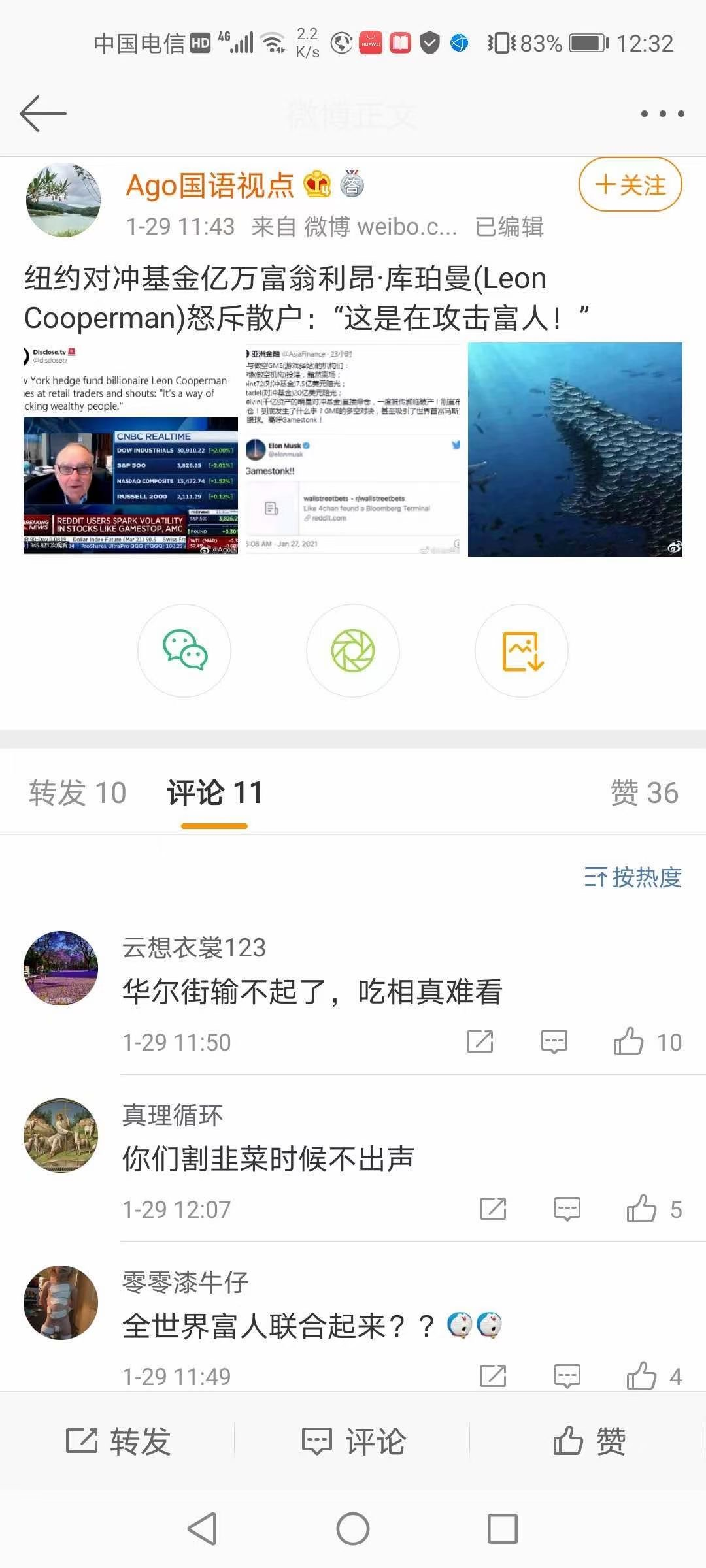This screenshot has height=1568, width=706.
Task: Go back using the top arrow
Action: tap(43, 113)
